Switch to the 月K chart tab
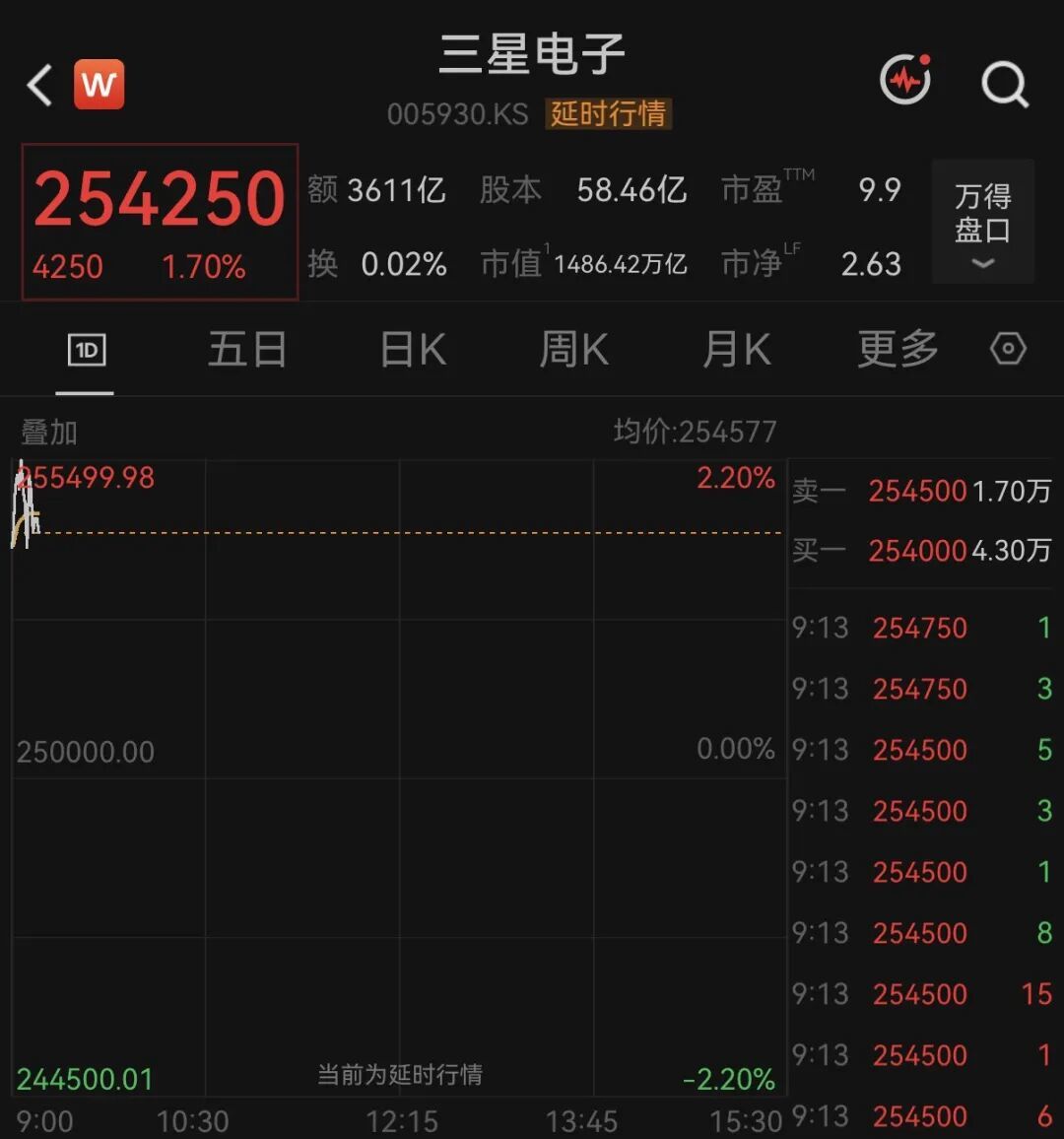The width and height of the screenshot is (1064, 1139). click(x=737, y=350)
